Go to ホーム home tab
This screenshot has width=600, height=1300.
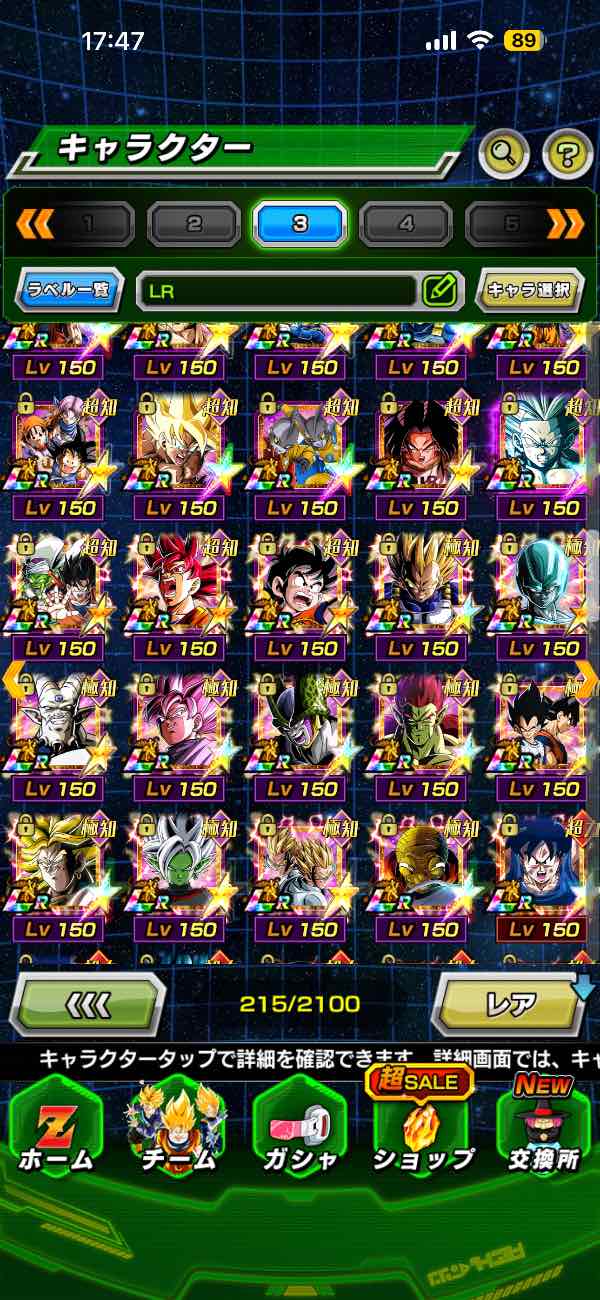[55, 1127]
